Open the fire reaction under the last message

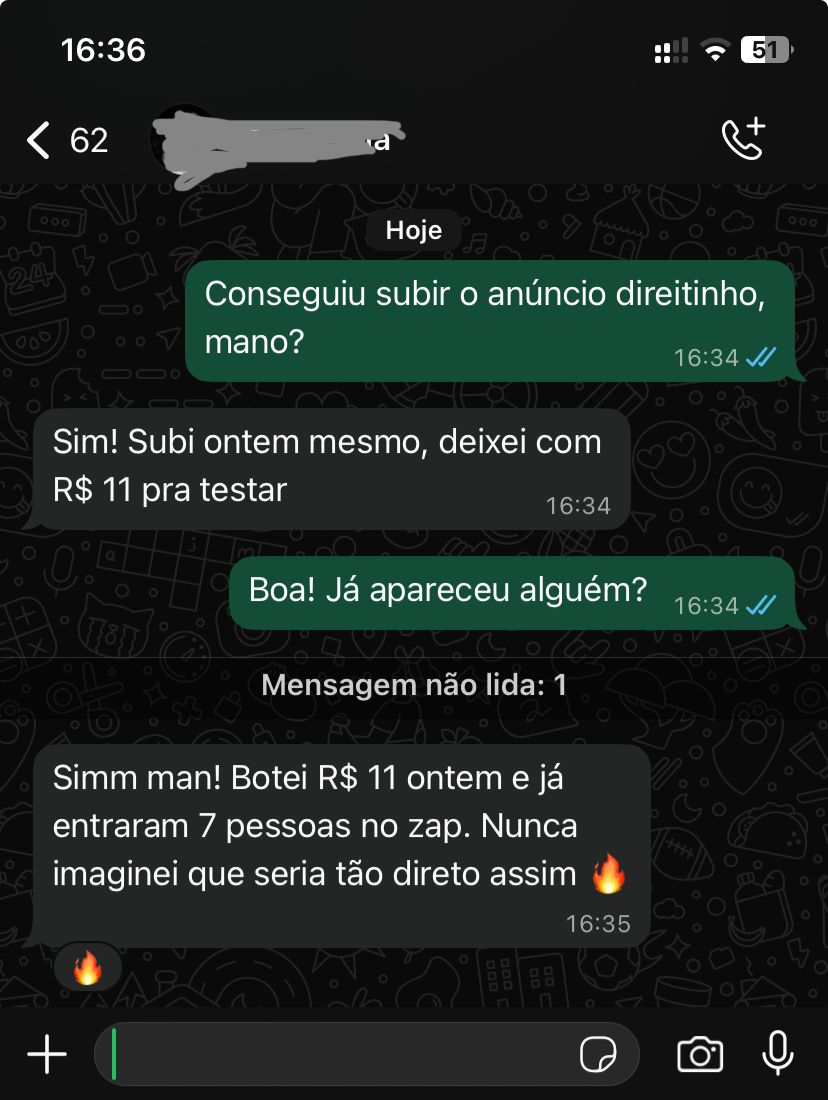click(x=88, y=967)
